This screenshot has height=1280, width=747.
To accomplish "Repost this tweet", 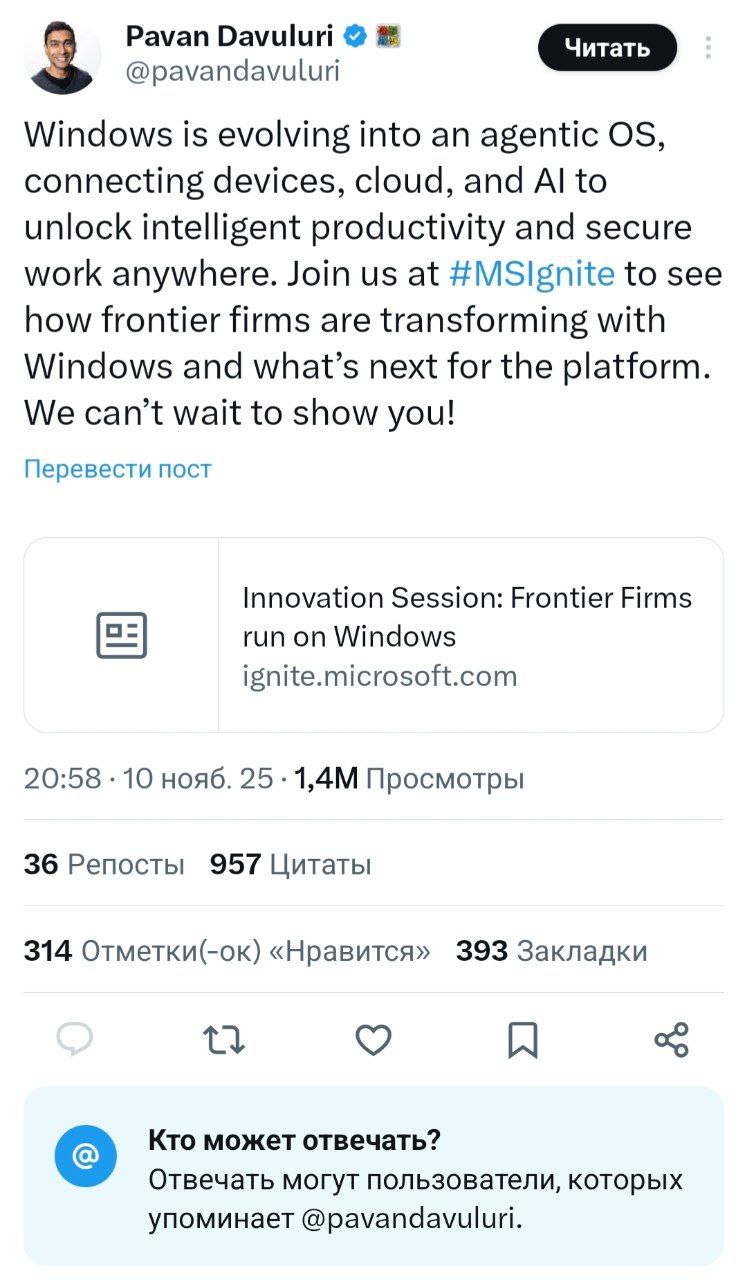I will point(224,1040).
